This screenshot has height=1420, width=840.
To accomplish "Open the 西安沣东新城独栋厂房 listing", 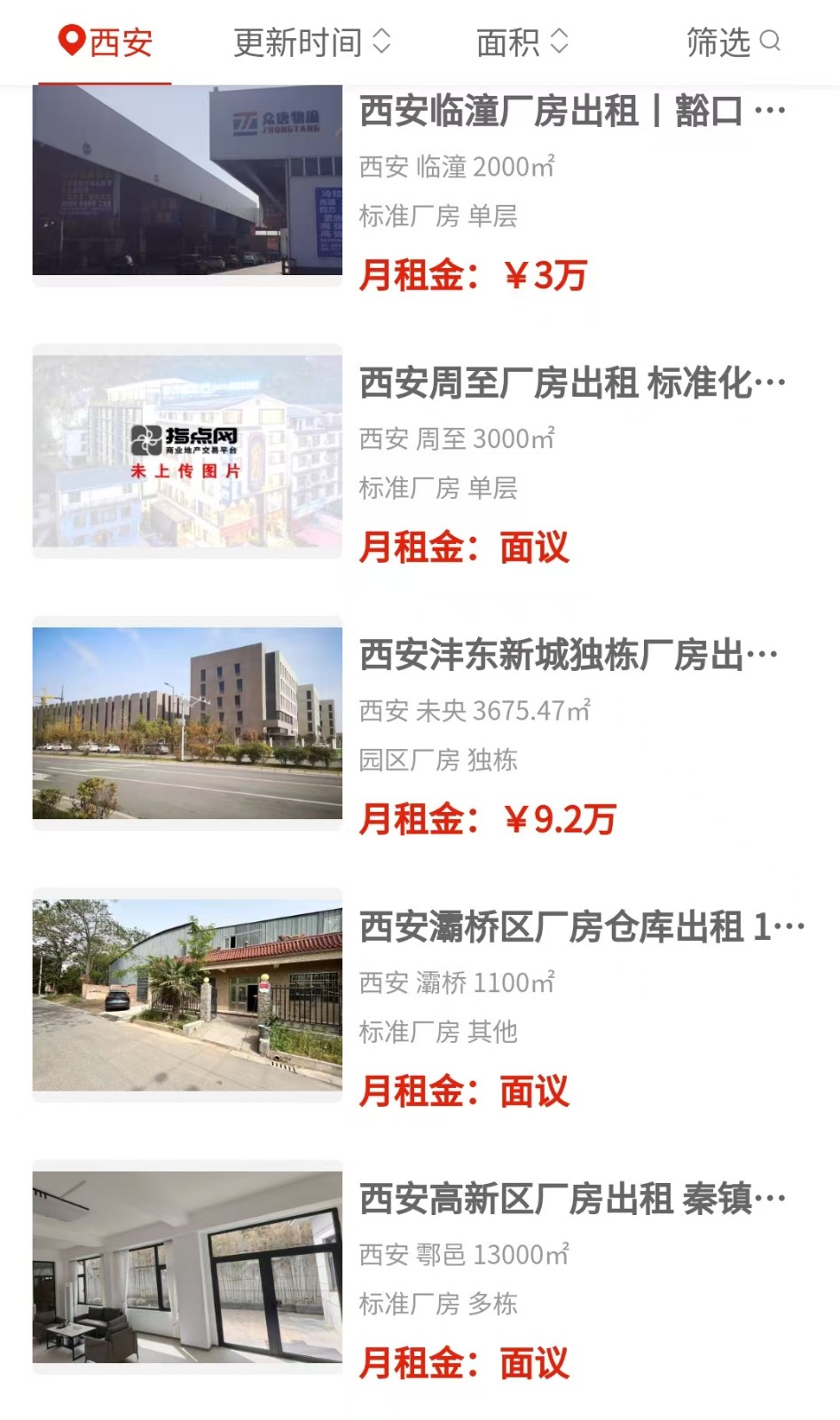I will pyautogui.click(x=568, y=655).
